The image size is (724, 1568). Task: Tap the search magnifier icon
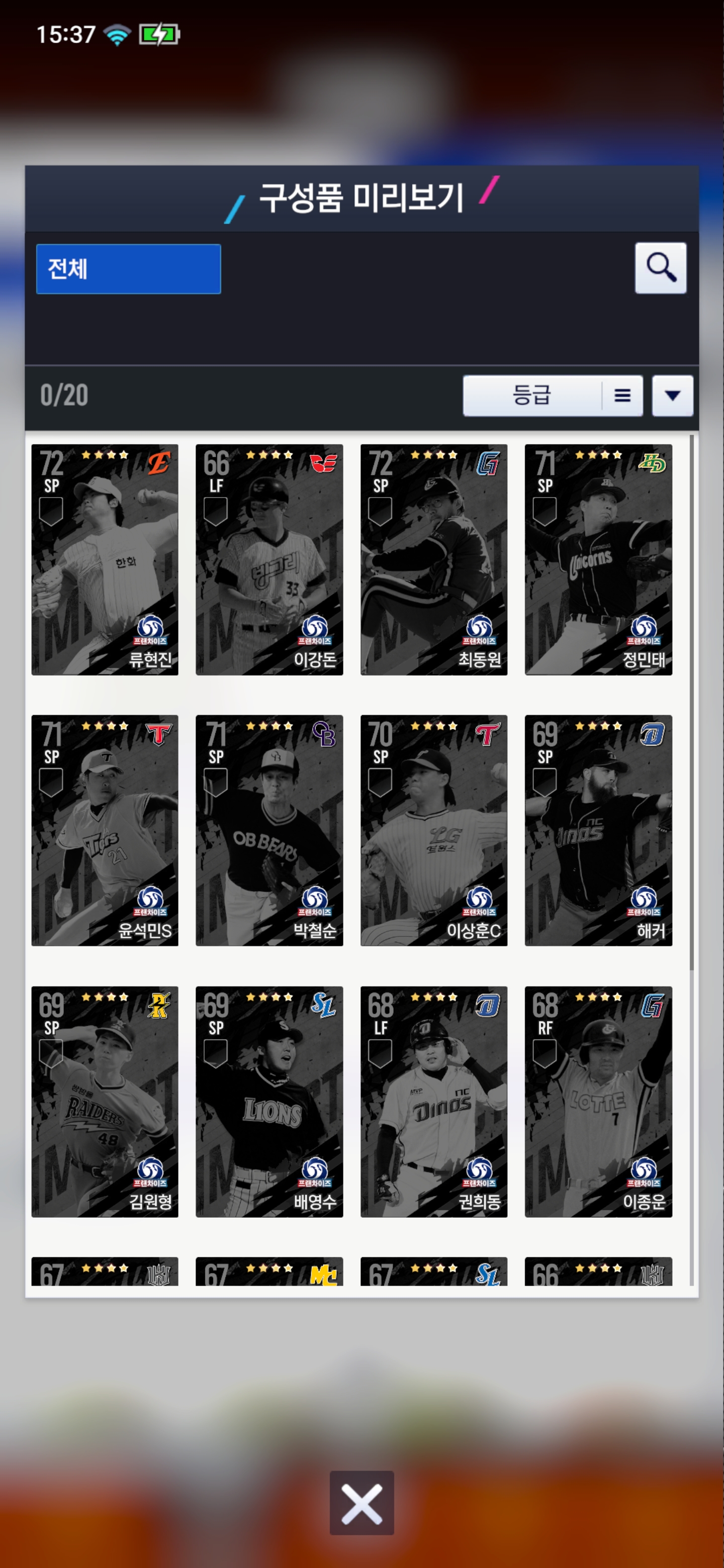[660, 268]
